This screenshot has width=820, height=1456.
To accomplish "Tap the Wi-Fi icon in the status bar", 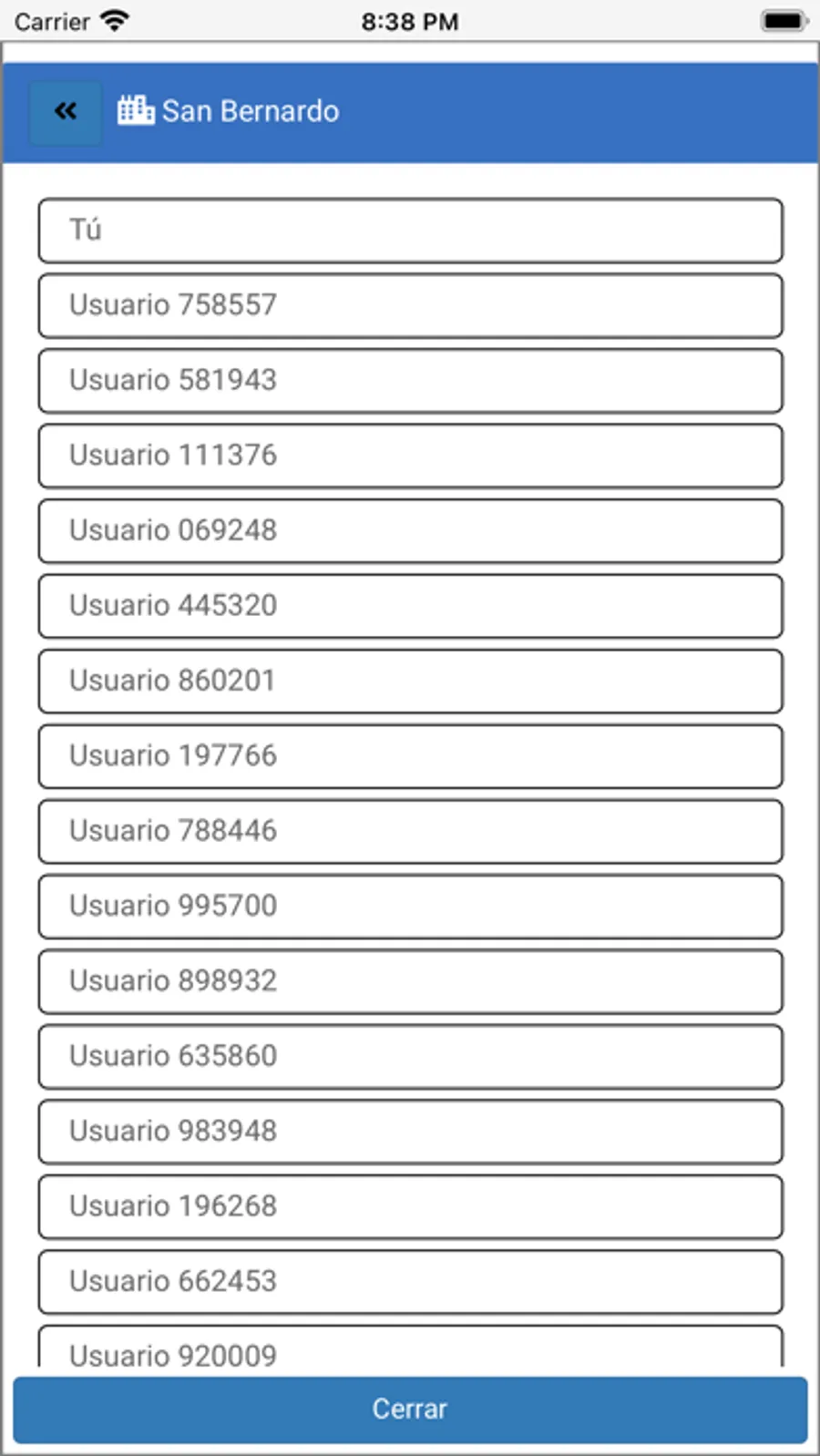I will 115,20.
